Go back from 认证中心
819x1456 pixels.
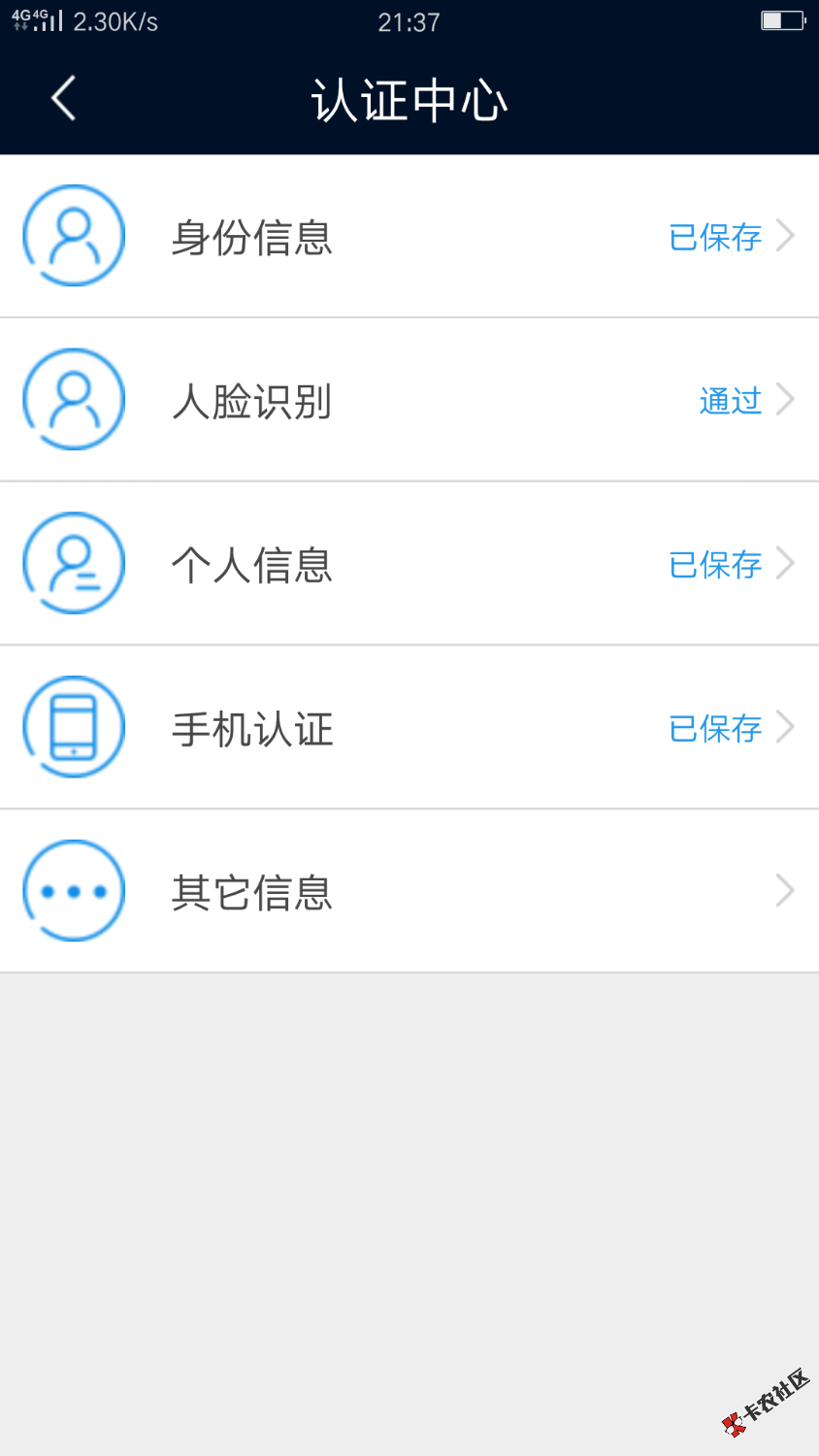point(64,98)
